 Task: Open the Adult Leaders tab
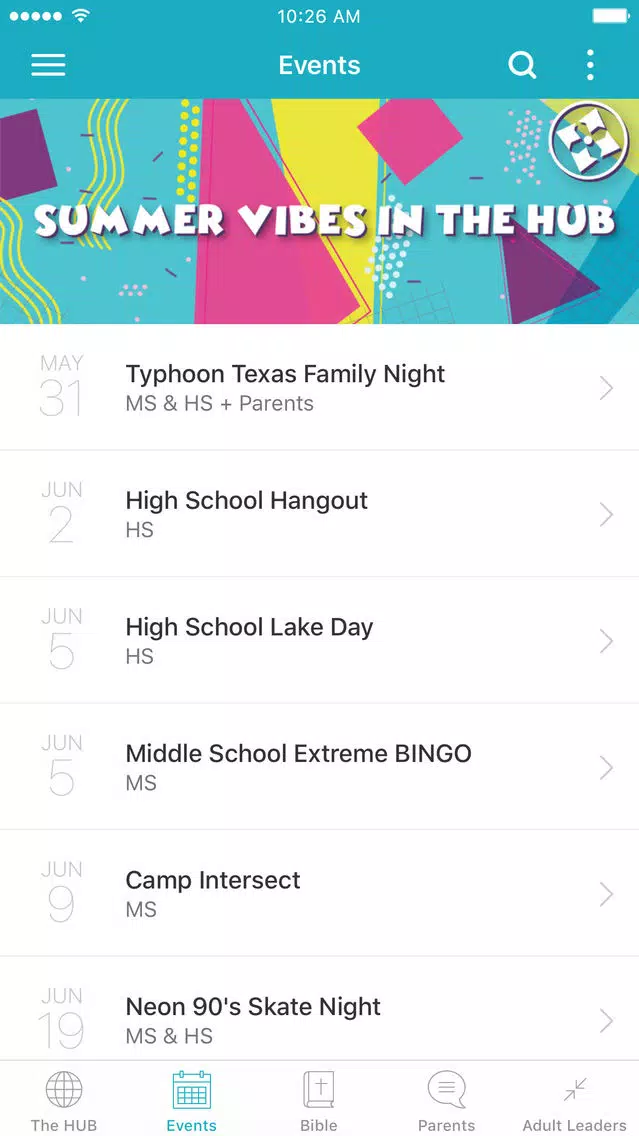point(575,1100)
